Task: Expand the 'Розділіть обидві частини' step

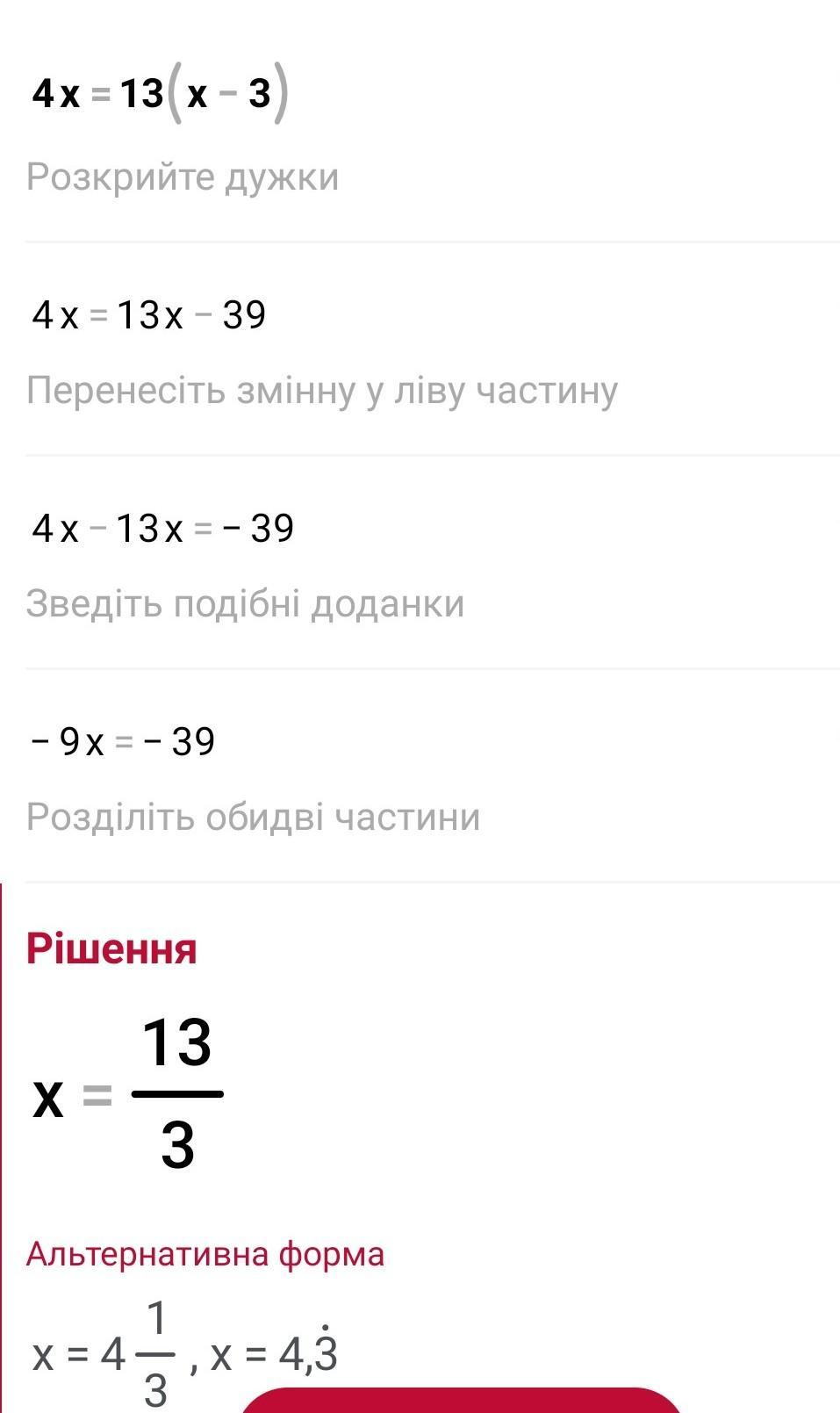Action: click(x=253, y=817)
